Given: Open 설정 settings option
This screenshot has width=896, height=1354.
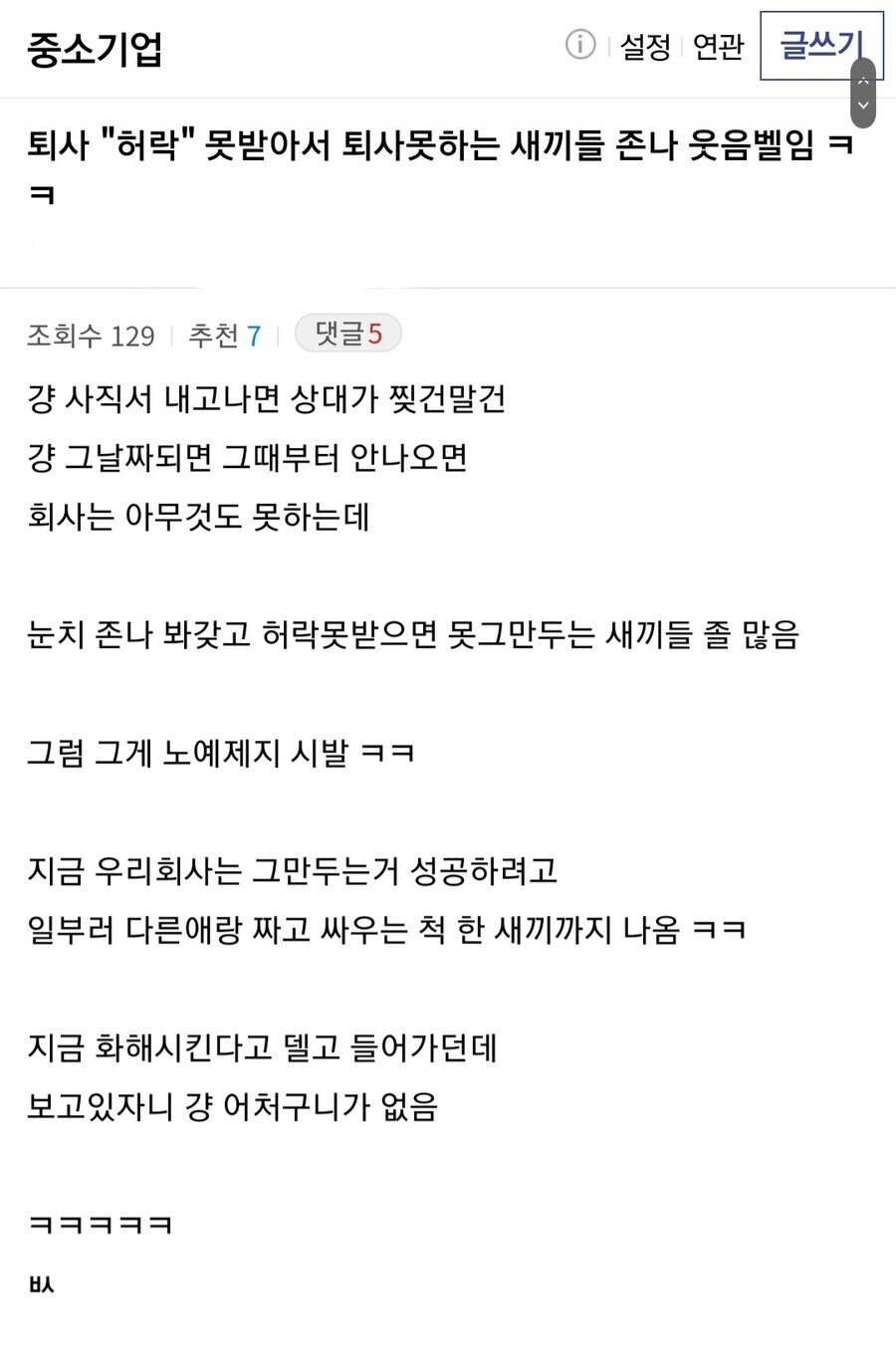Looking at the screenshot, I should 645,46.
